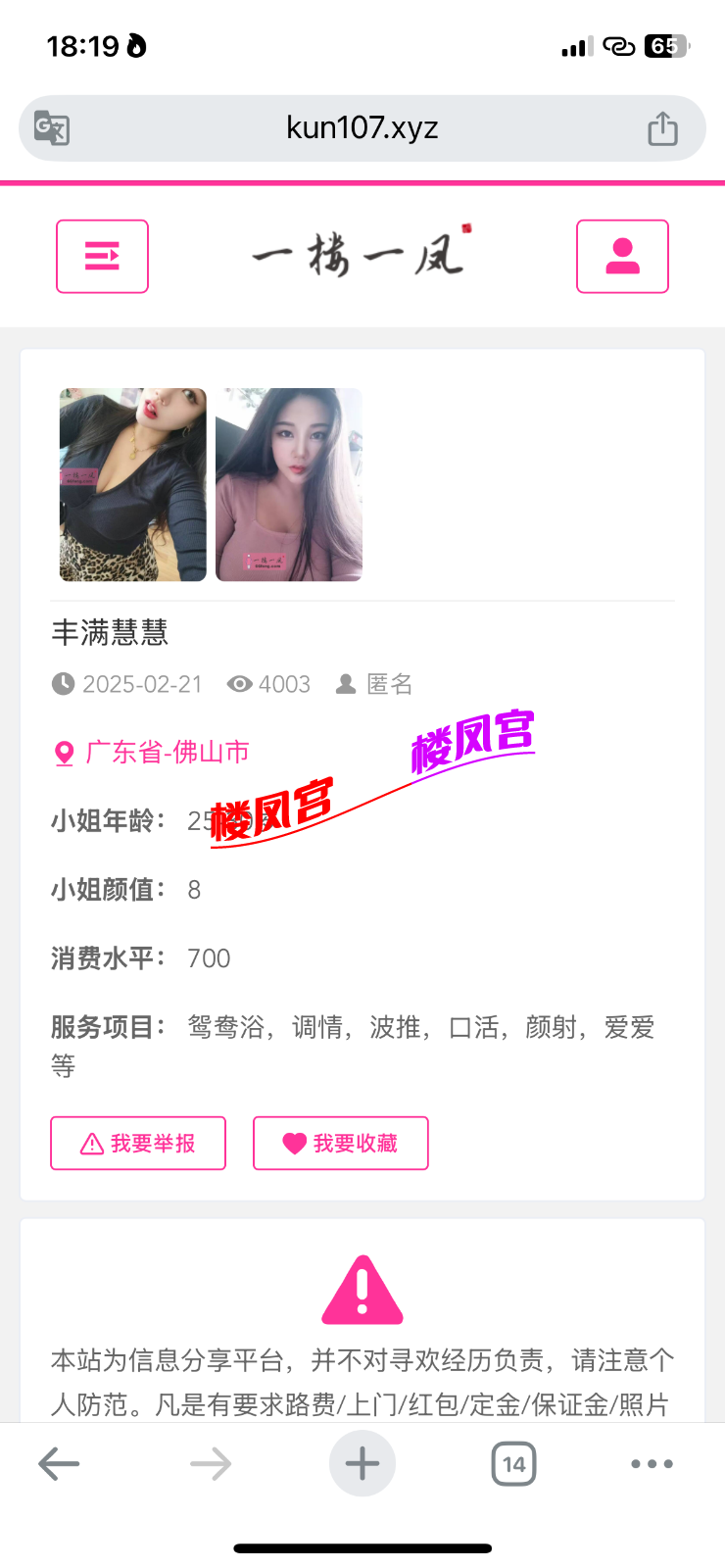Show the 14 open tabs
Screen dimensions: 725x1568
[x=513, y=1464]
